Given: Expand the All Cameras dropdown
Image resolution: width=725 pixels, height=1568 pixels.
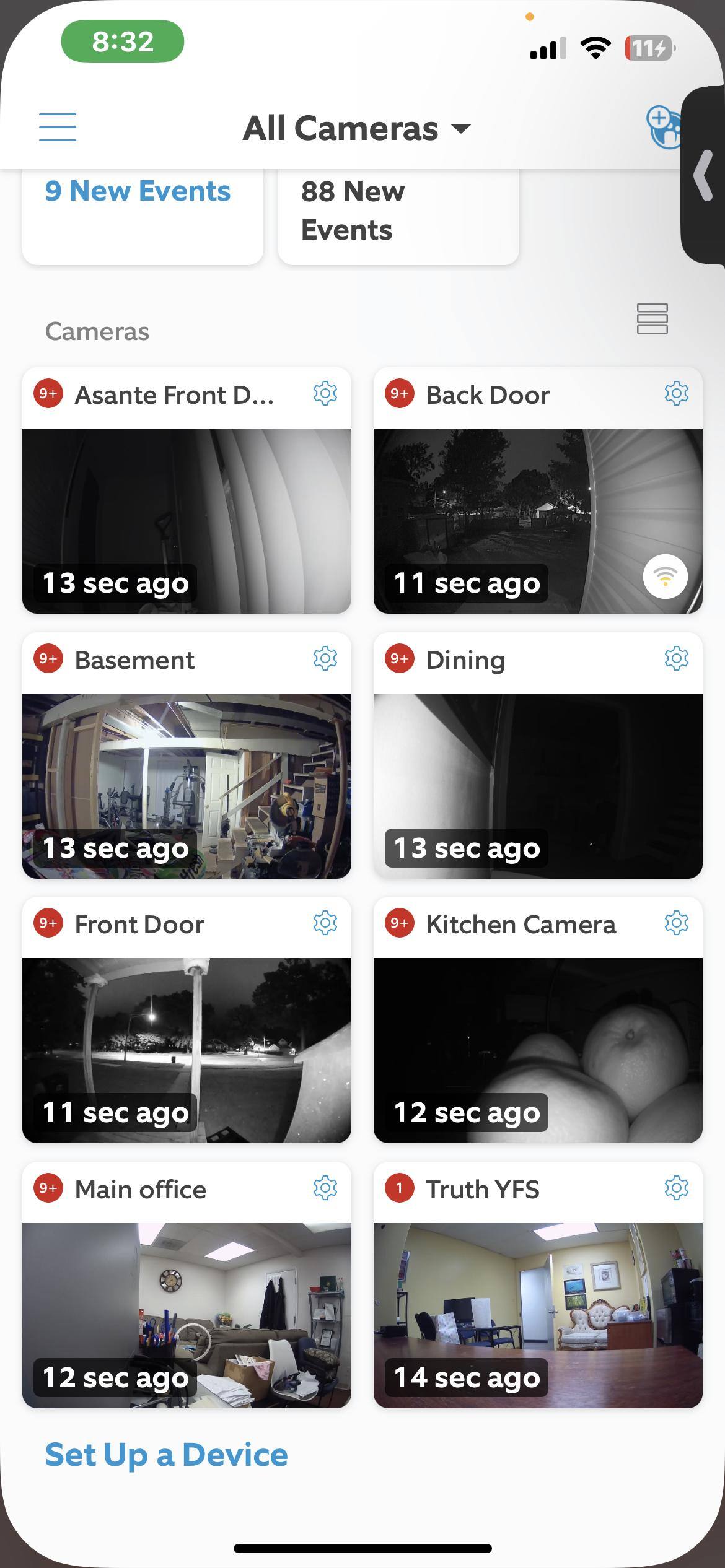Looking at the screenshot, I should point(356,129).
